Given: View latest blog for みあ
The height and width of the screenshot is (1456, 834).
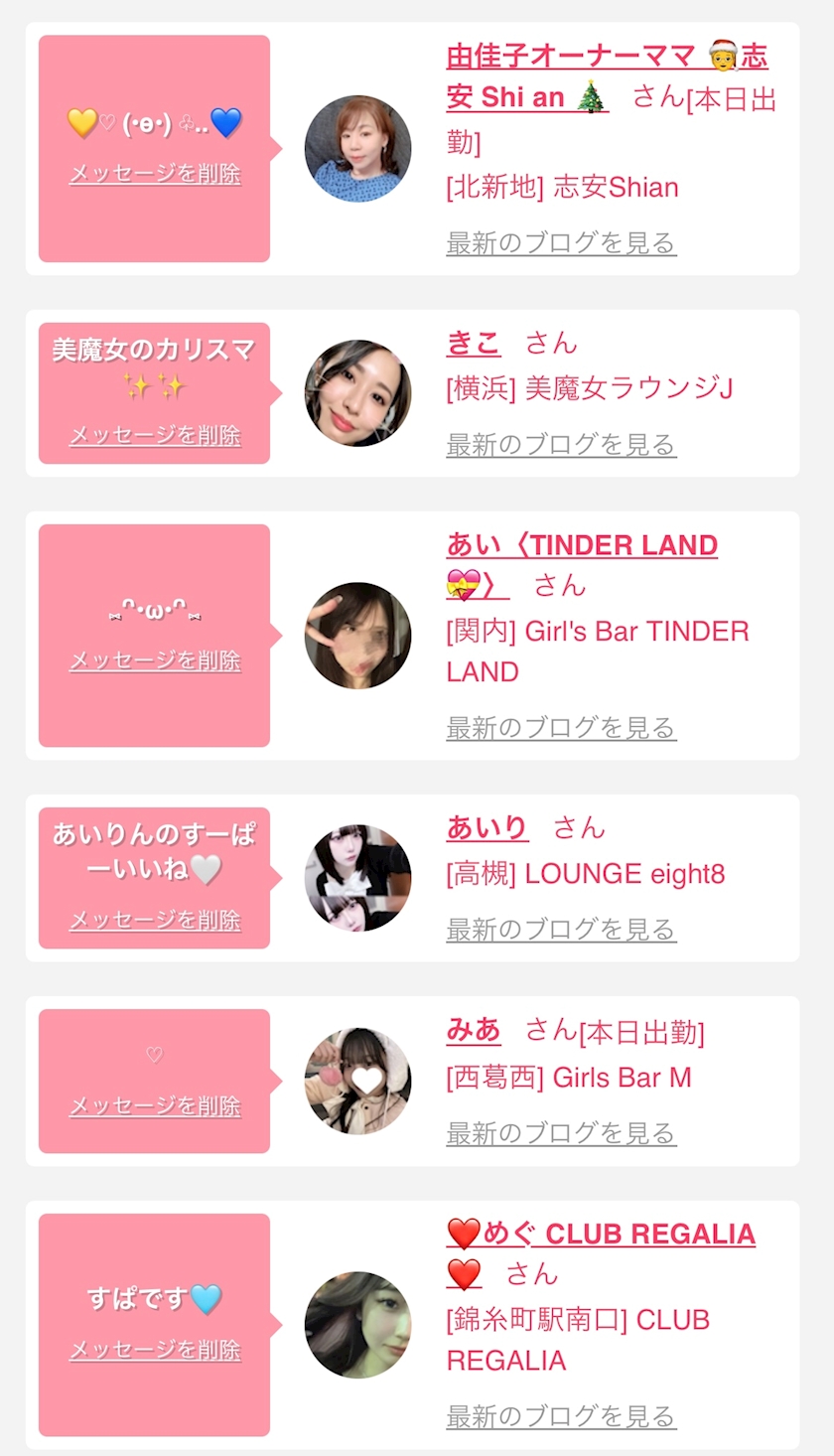Looking at the screenshot, I should point(561,1132).
